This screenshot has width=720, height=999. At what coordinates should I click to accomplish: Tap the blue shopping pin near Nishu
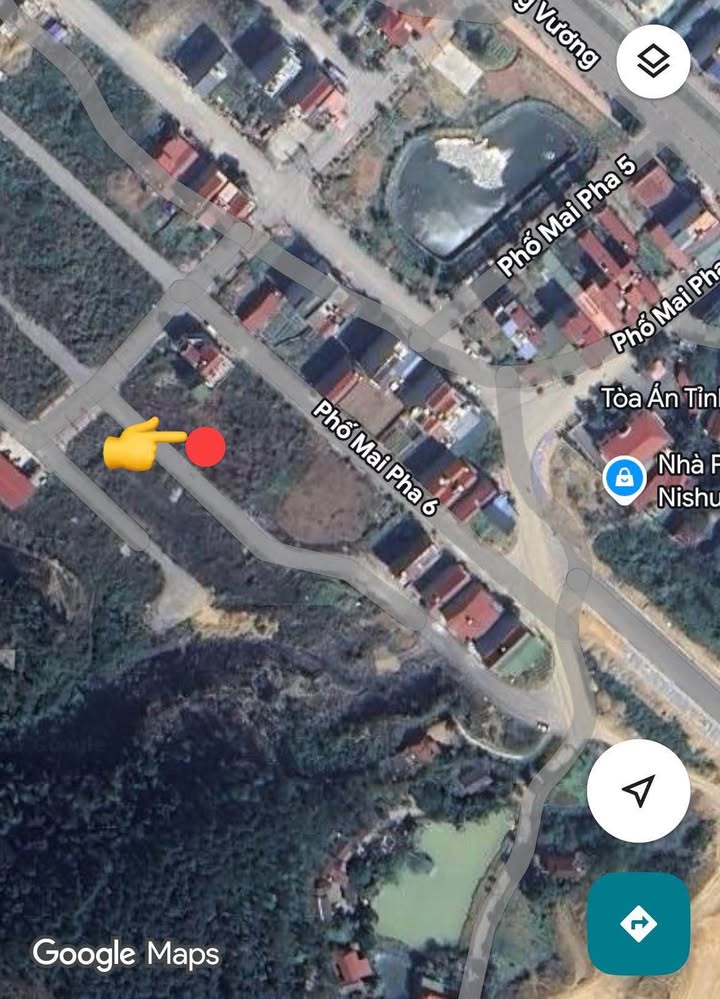click(x=624, y=477)
